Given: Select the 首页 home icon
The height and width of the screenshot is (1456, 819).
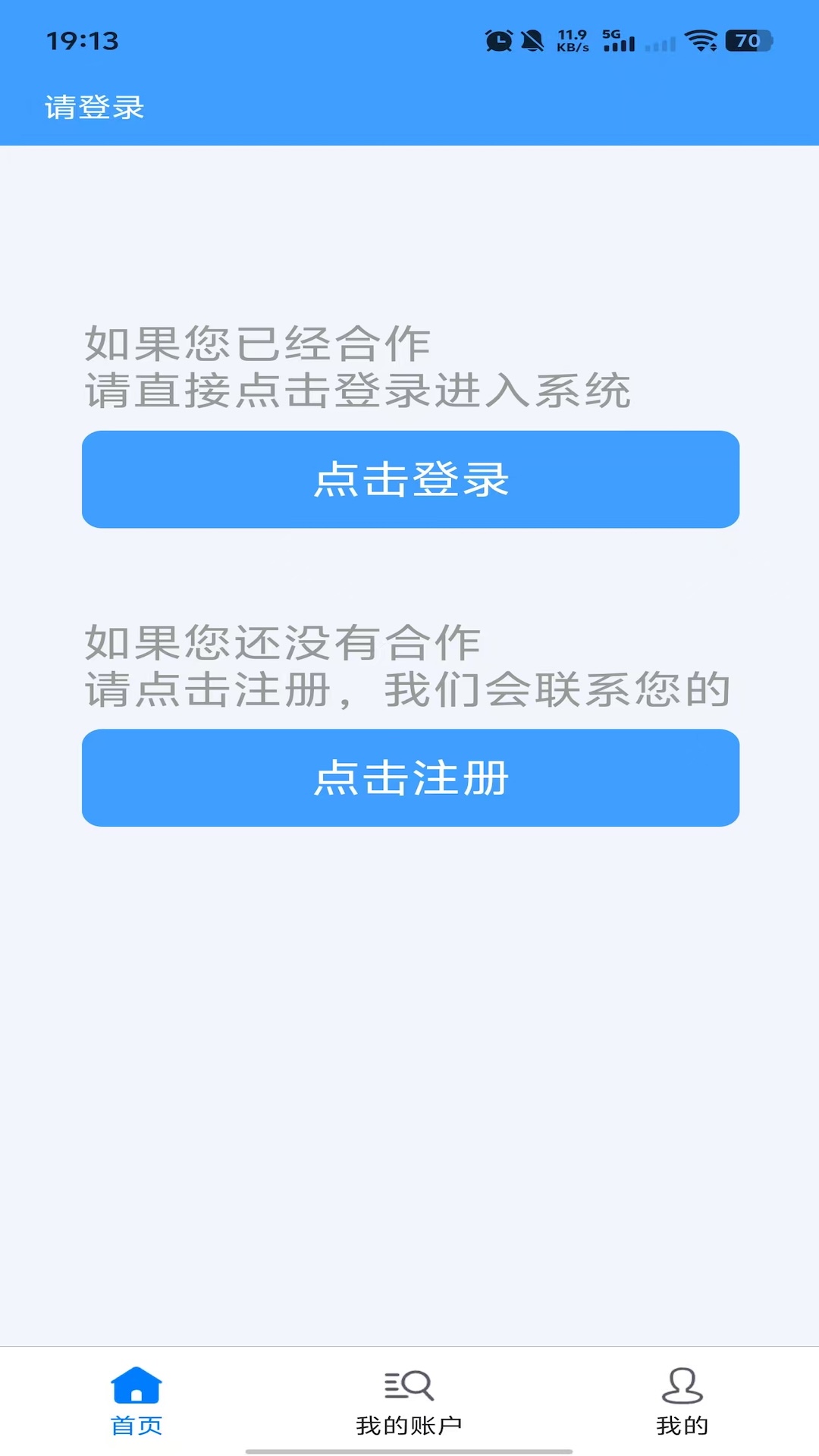Looking at the screenshot, I should [136, 1383].
